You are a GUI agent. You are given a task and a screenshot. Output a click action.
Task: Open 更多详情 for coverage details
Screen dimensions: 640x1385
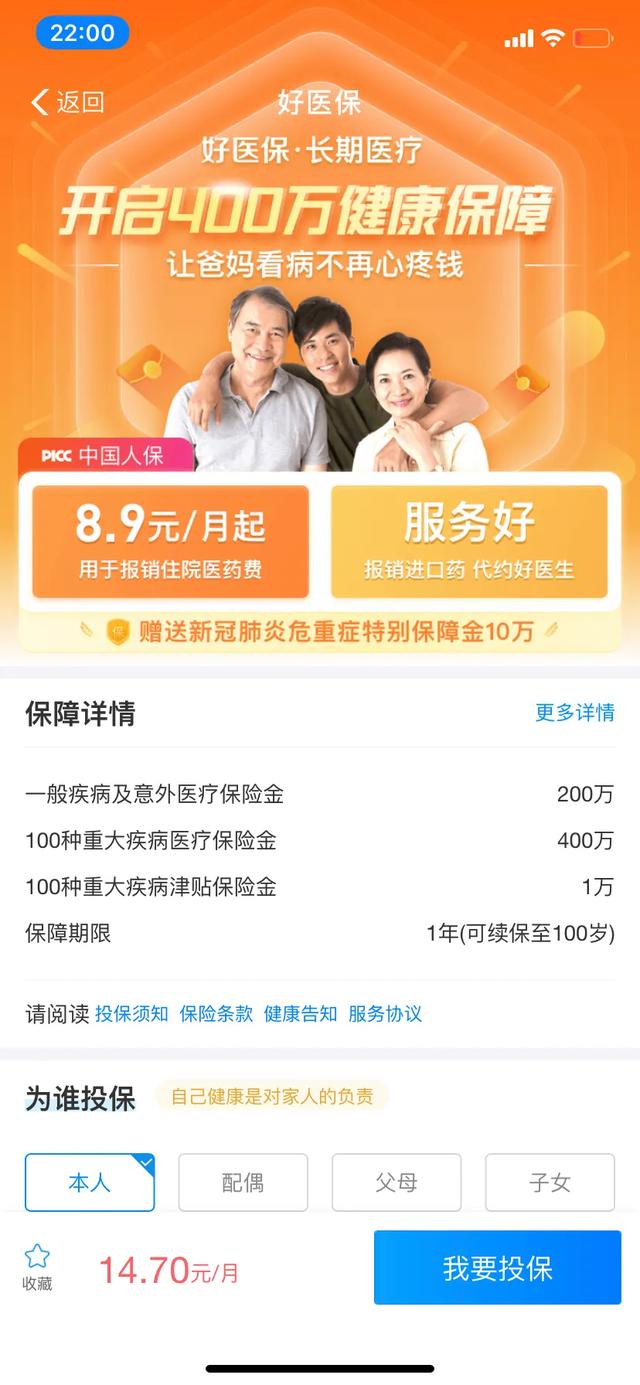pyautogui.click(x=574, y=712)
